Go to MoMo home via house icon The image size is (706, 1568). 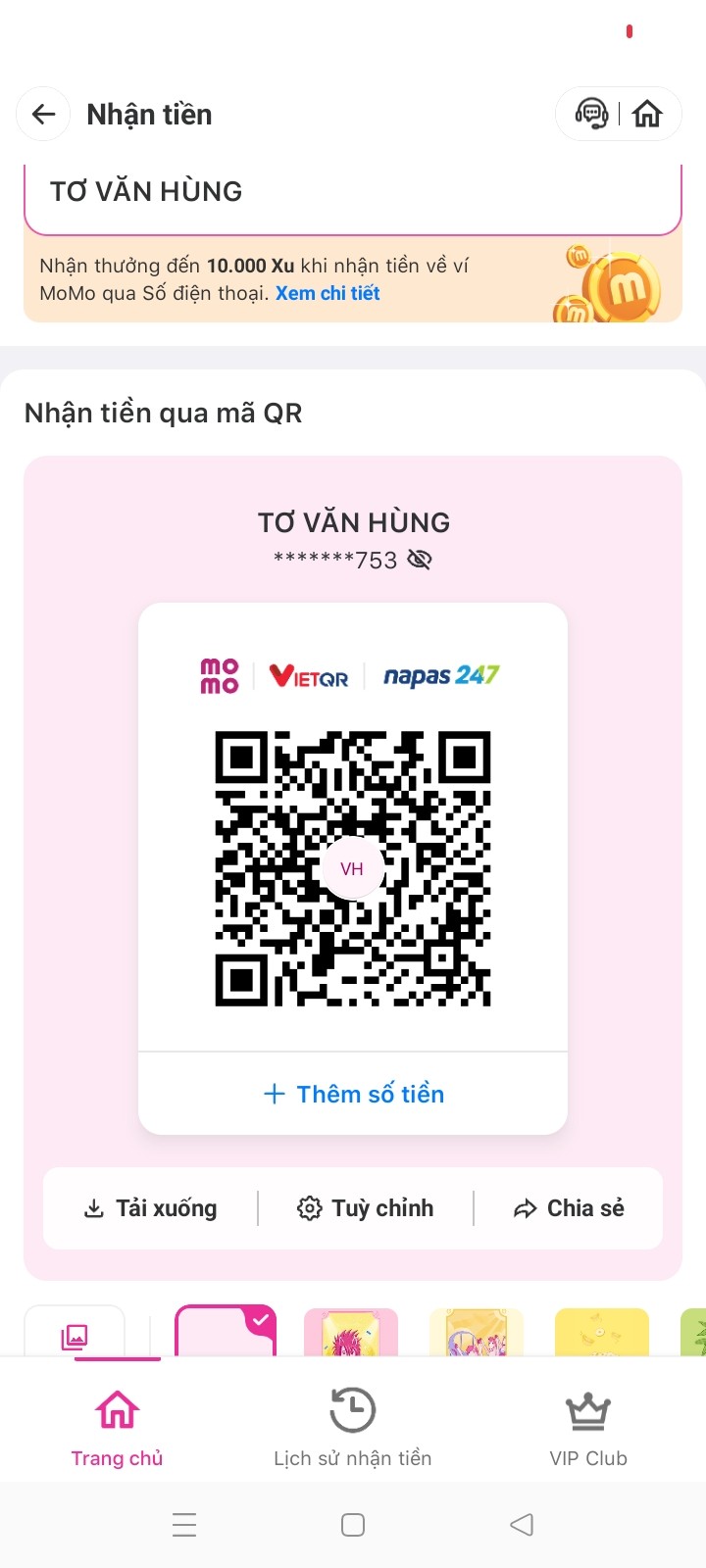(647, 114)
